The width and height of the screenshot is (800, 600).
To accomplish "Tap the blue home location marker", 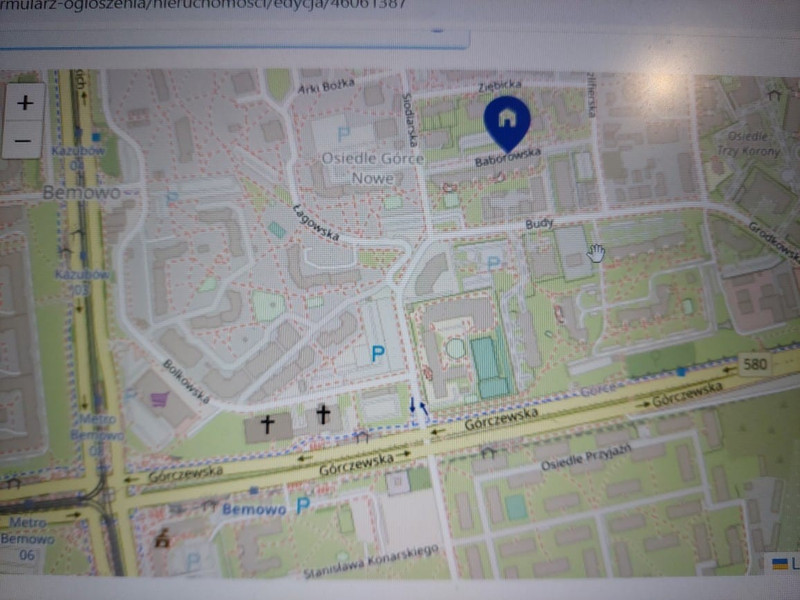I will click(x=507, y=120).
